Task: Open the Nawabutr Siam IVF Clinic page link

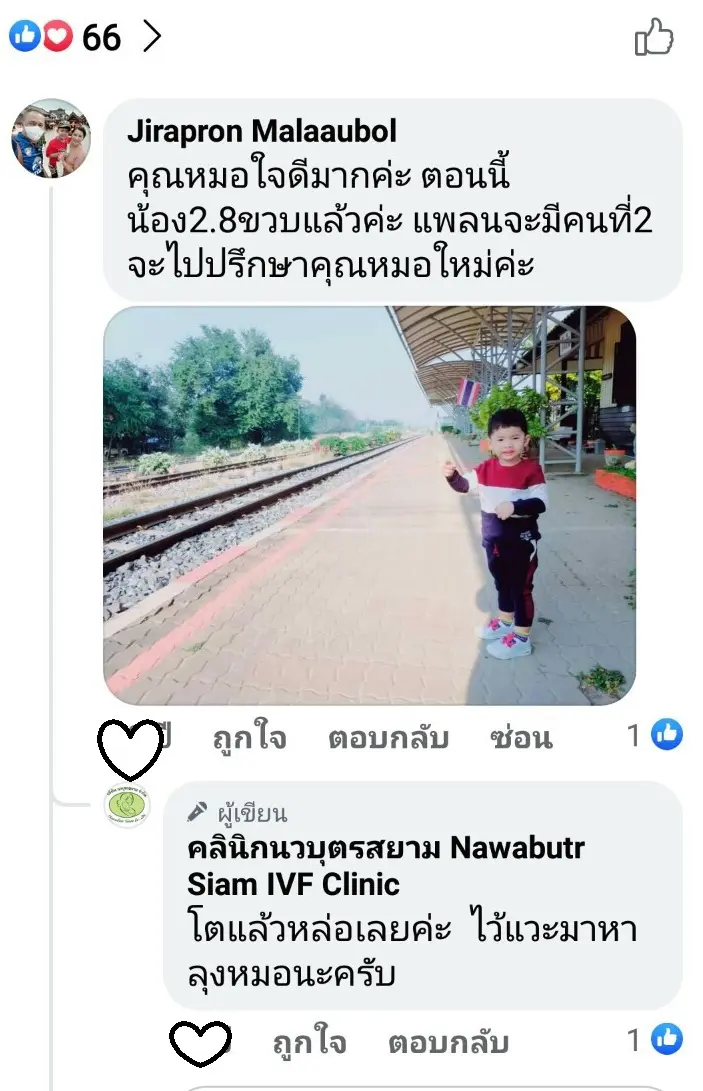Action: click(x=385, y=866)
